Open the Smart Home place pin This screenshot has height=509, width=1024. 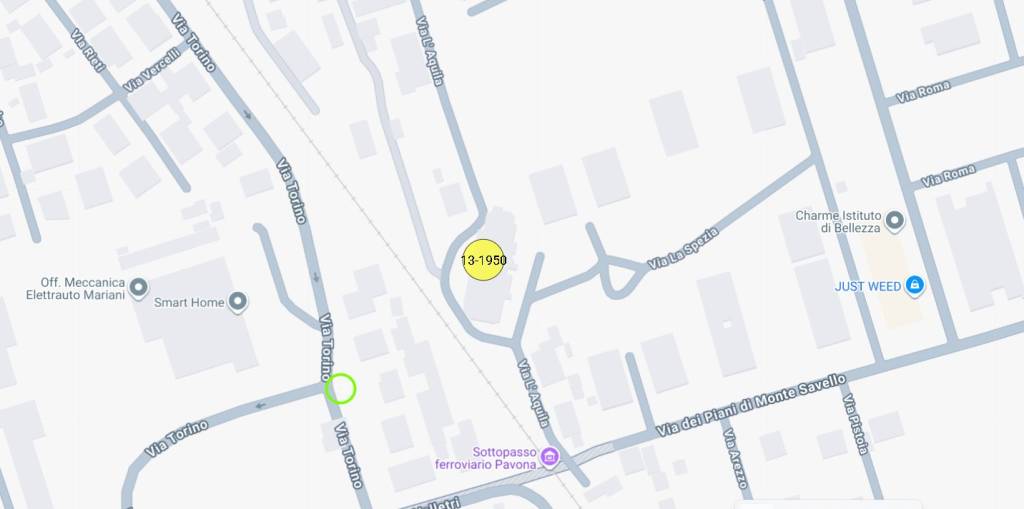click(238, 301)
